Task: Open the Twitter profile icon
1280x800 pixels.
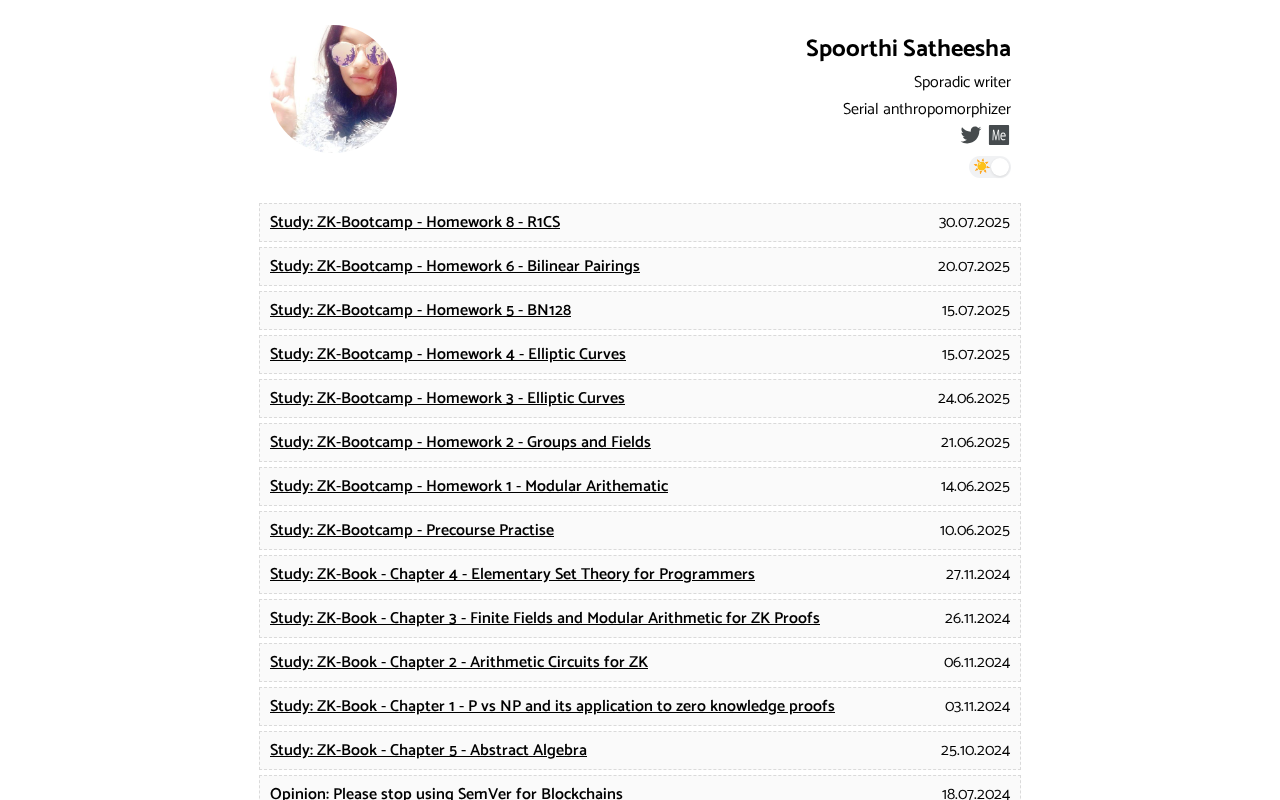Action: click(x=970, y=135)
